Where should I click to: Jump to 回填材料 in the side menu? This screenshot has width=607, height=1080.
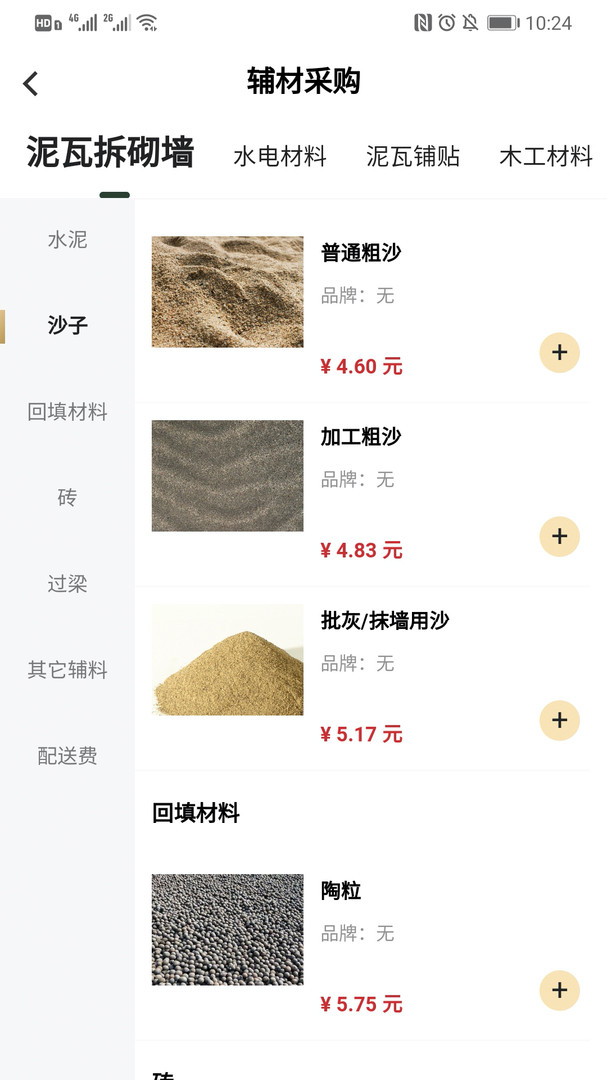coord(67,412)
